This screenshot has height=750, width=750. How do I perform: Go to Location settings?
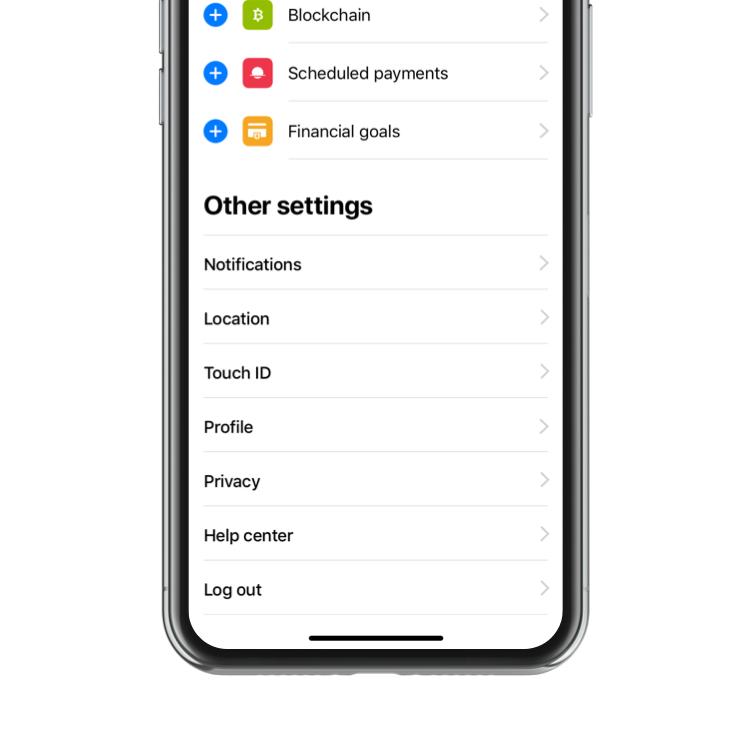coord(375,318)
